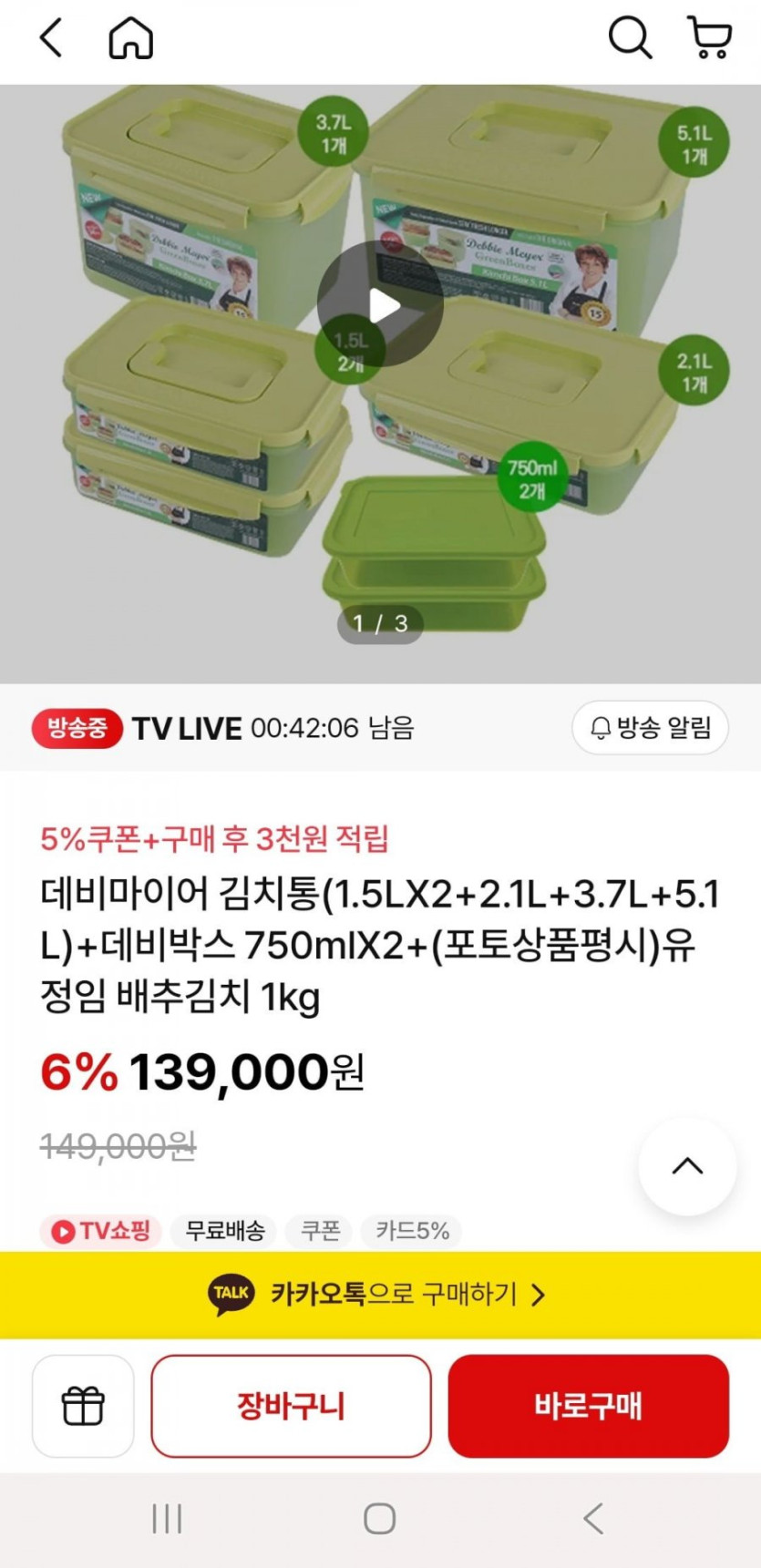Open recent apps in navigation bar
The height and width of the screenshot is (1568, 761).
[x=167, y=1519]
